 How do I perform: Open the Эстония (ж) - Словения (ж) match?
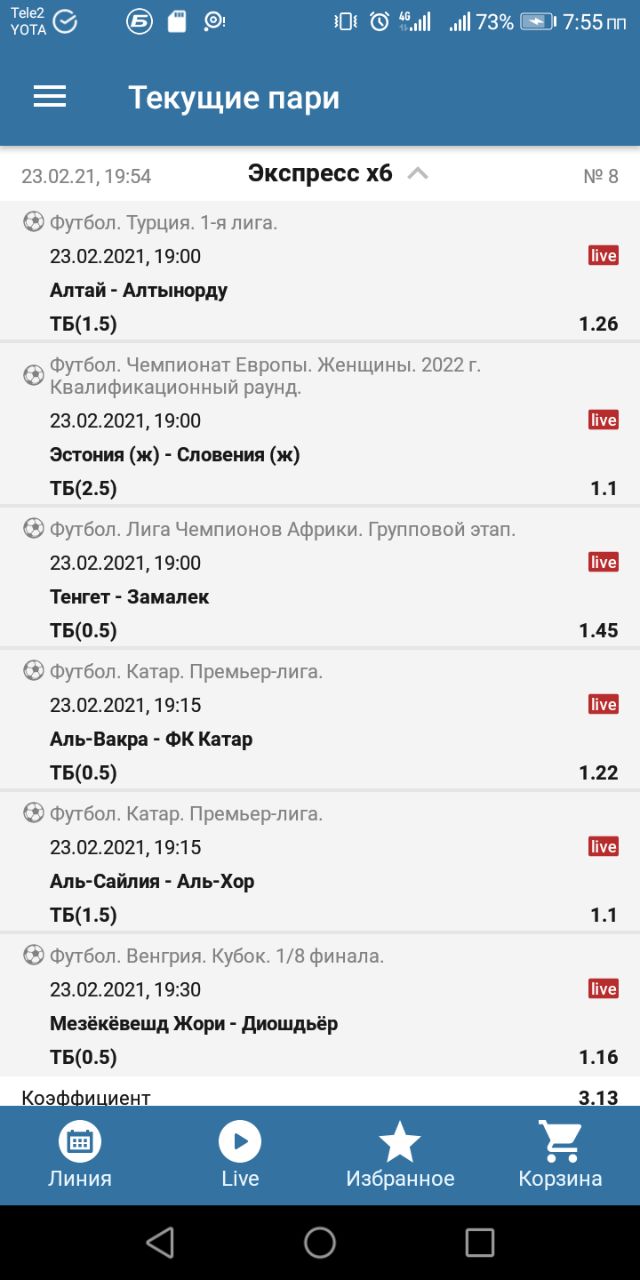(175, 455)
